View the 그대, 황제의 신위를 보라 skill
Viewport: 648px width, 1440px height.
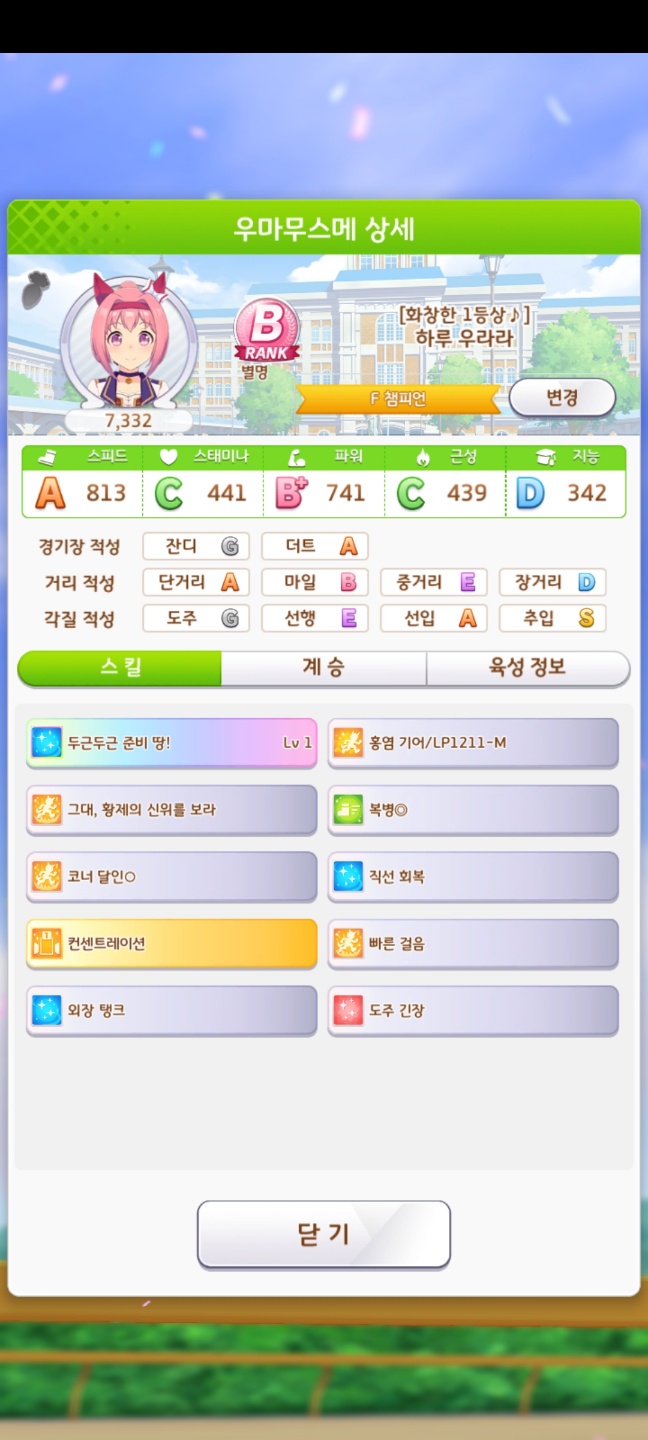coord(171,809)
